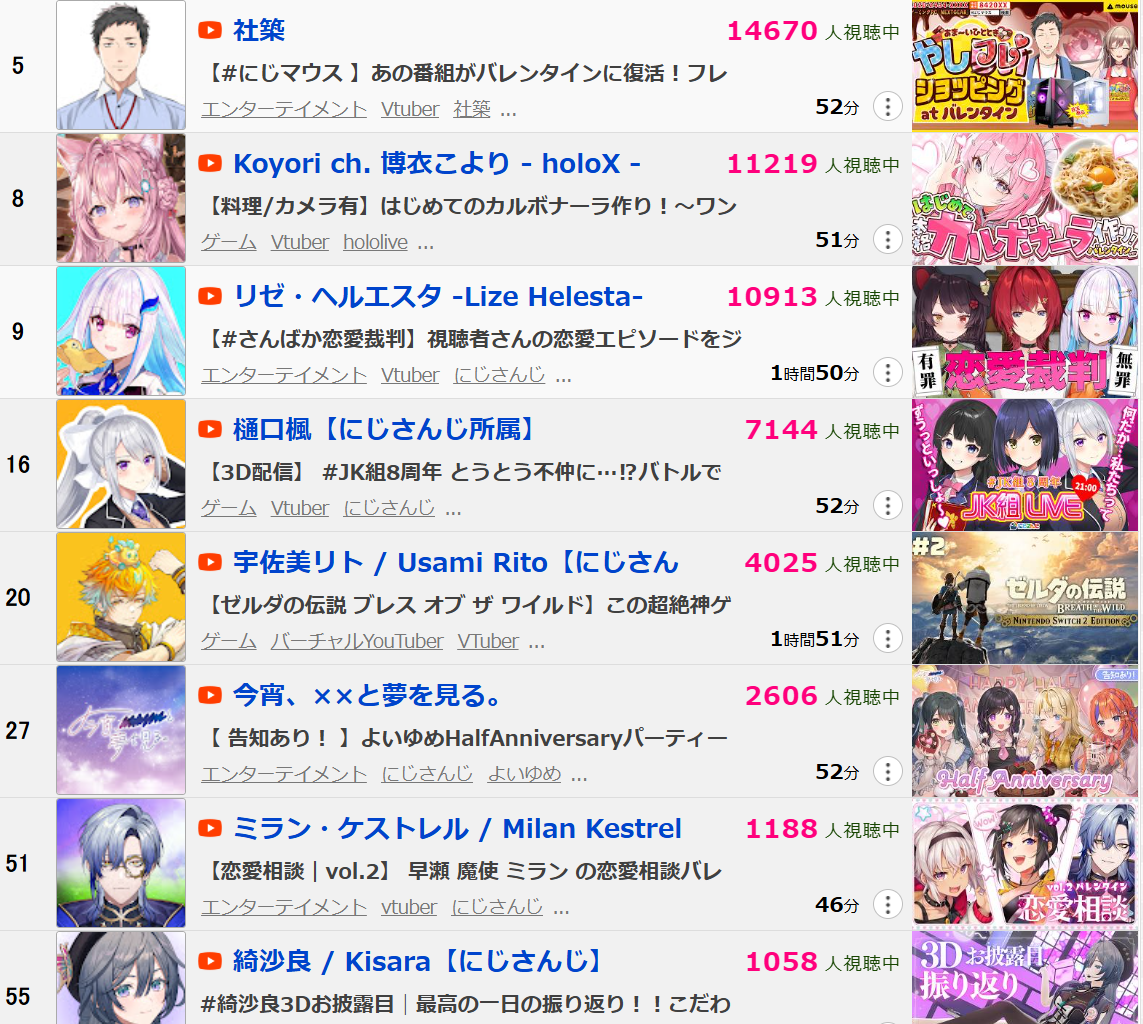
Task: Open options menu for Koyori's stream
Action: 888,239
